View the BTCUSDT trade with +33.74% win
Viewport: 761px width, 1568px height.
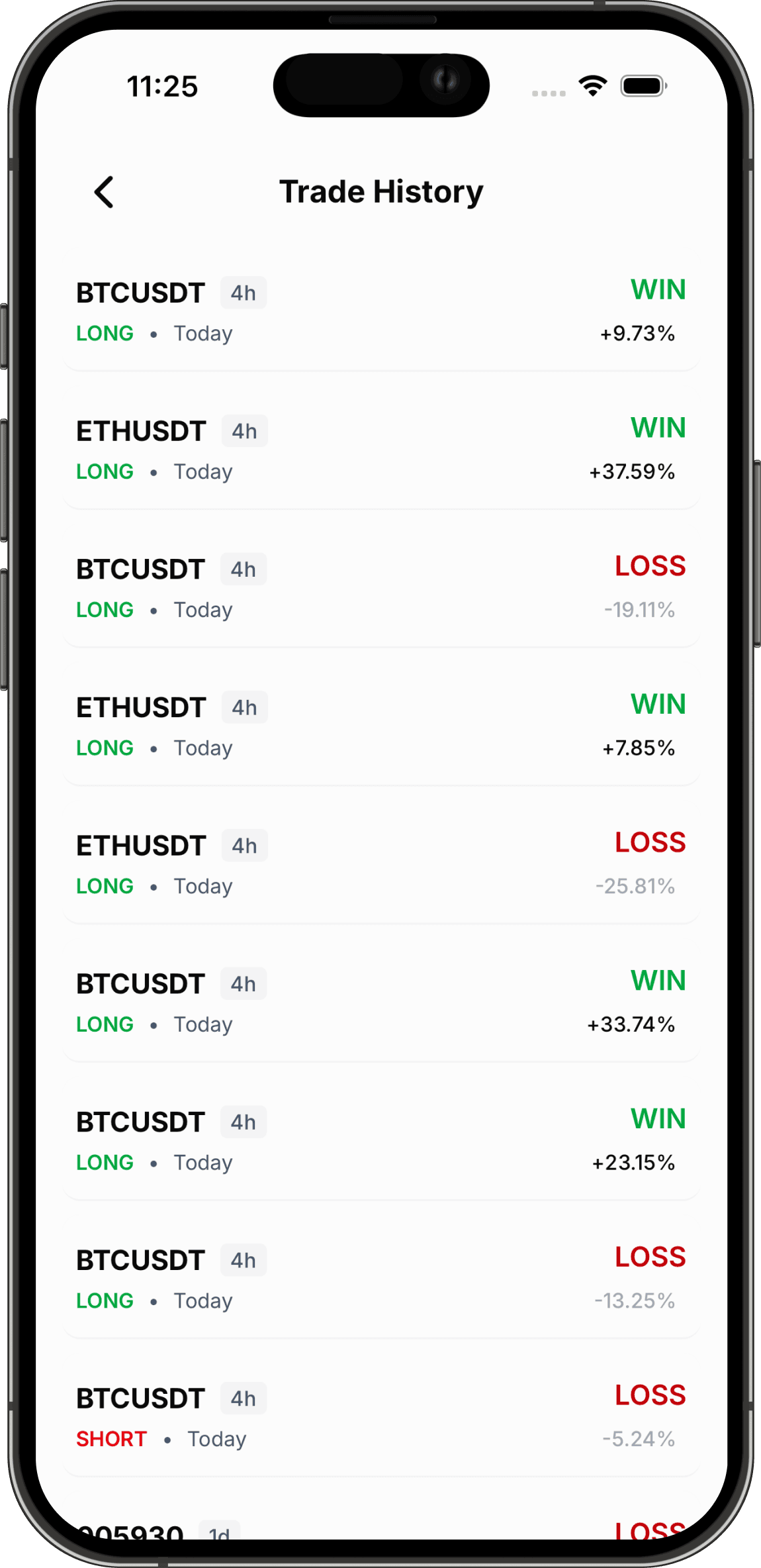point(381,1003)
